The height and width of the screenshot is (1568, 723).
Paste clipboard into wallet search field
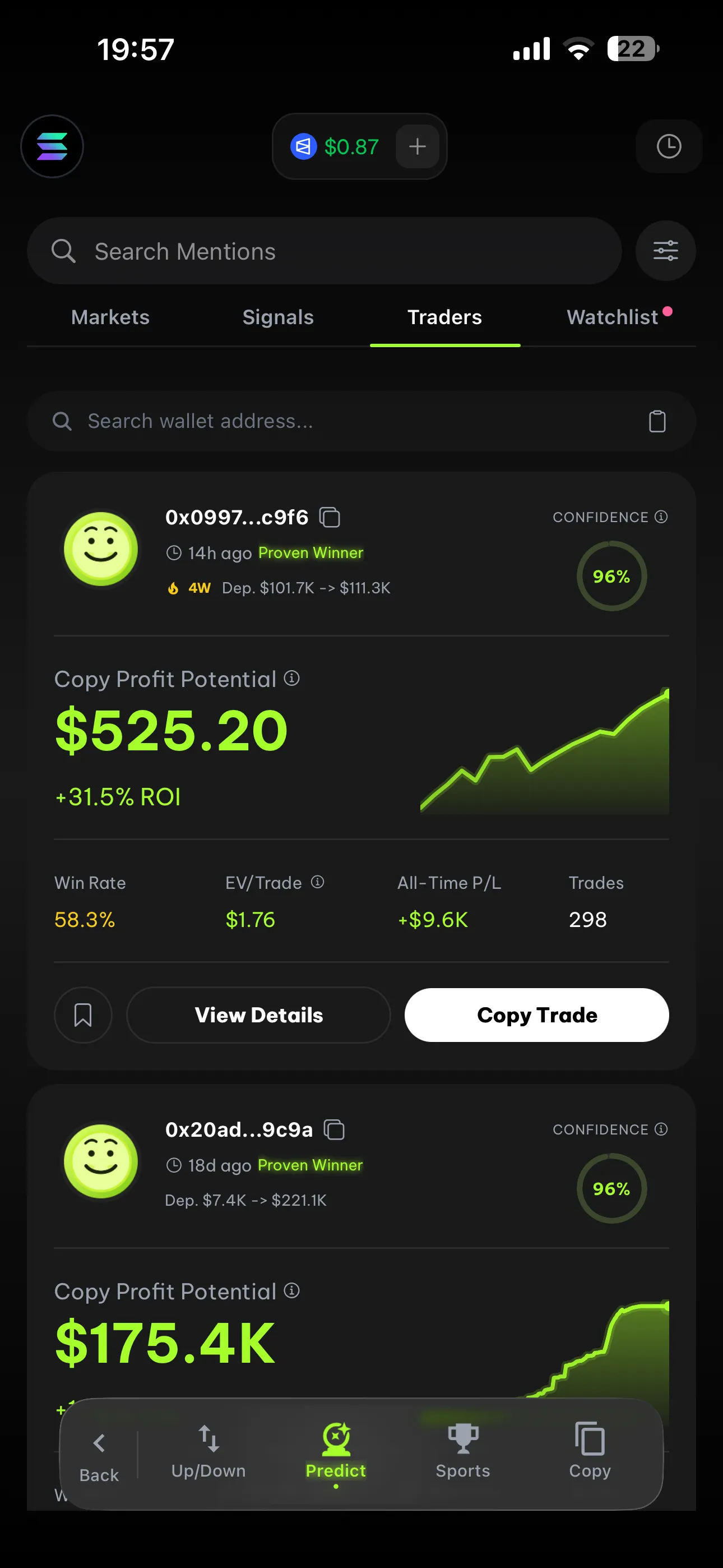(657, 421)
